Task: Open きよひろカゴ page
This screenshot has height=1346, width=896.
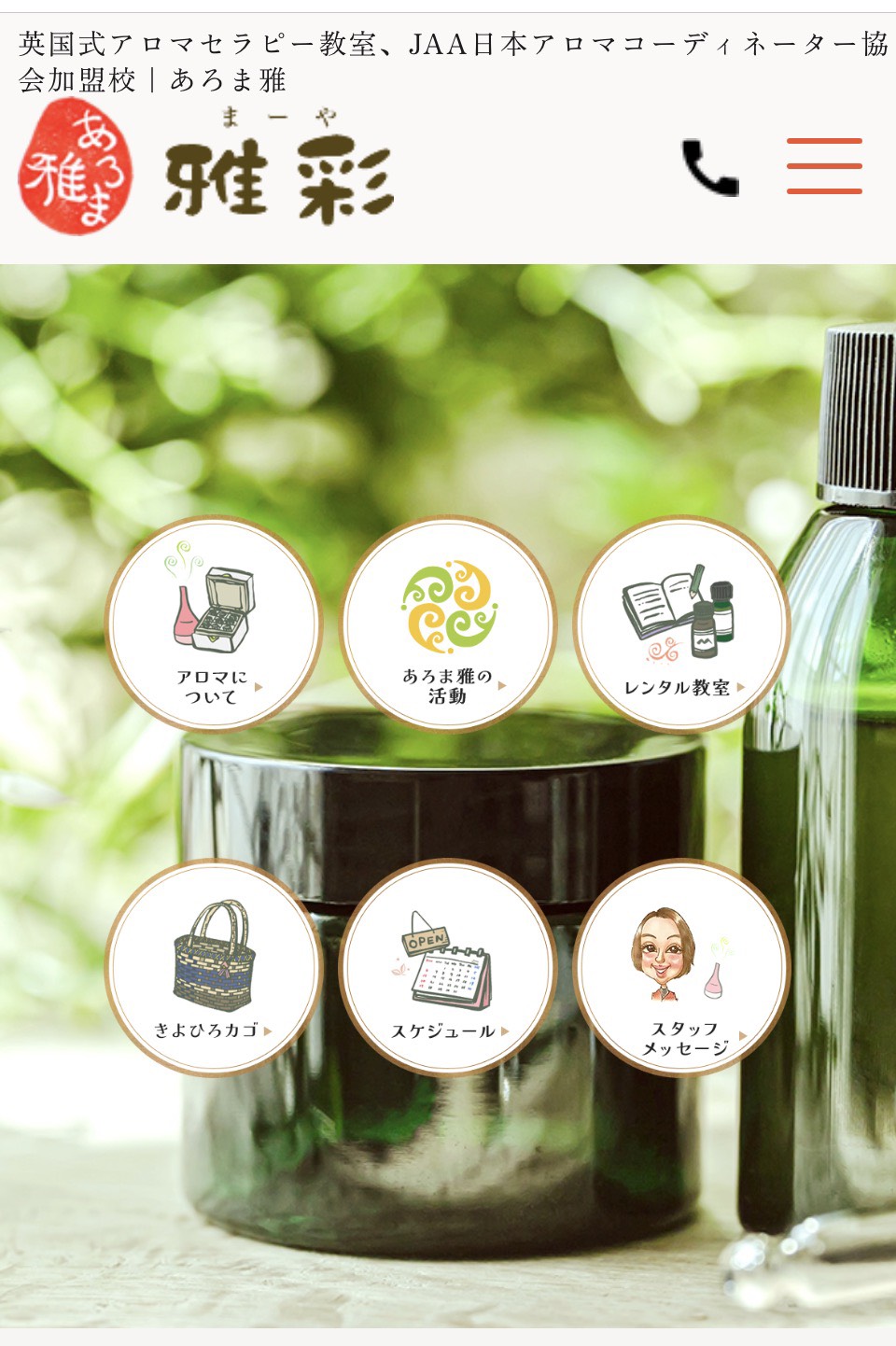Action: (x=214, y=967)
